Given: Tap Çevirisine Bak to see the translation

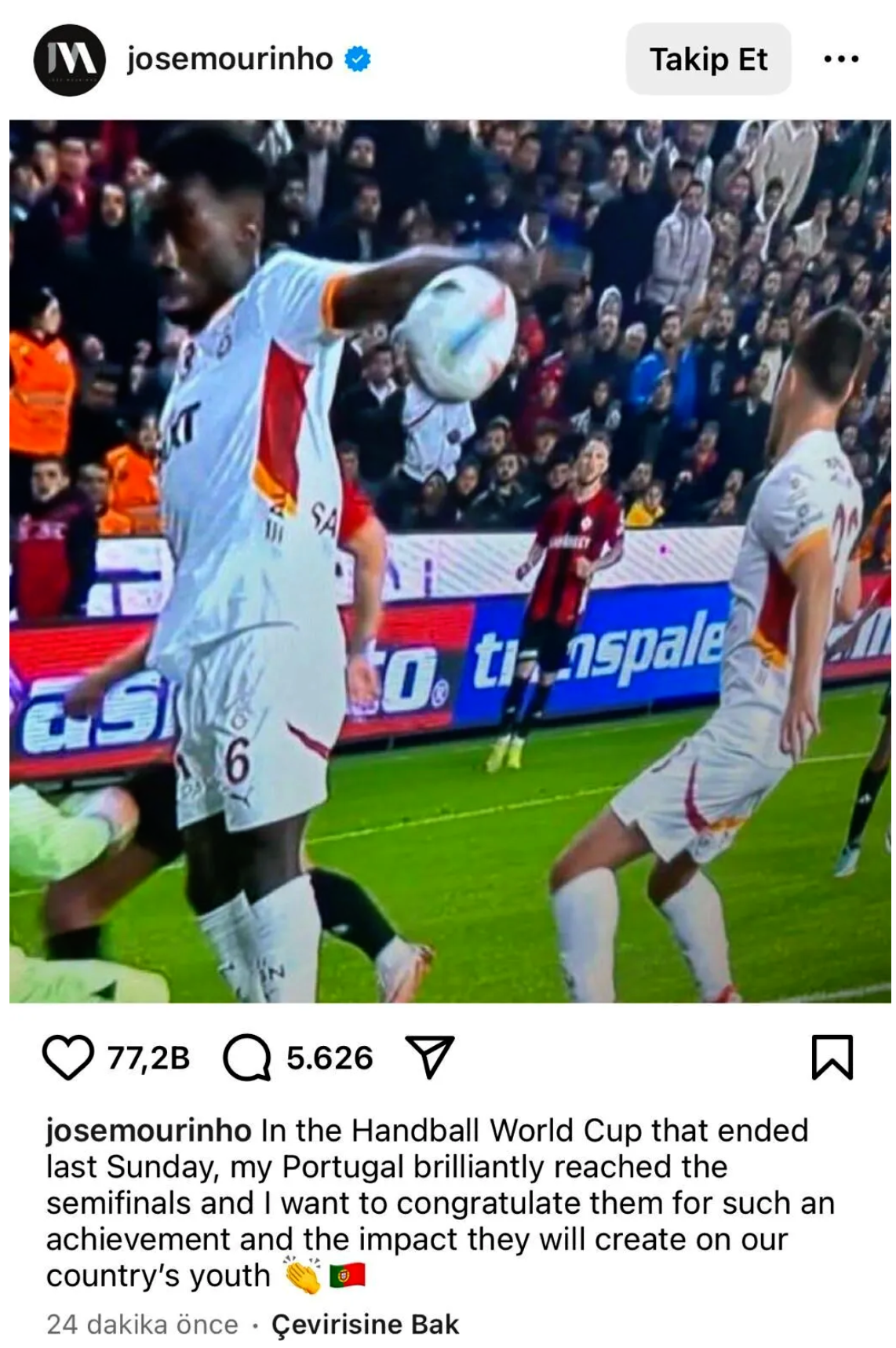Looking at the screenshot, I should point(365,1324).
